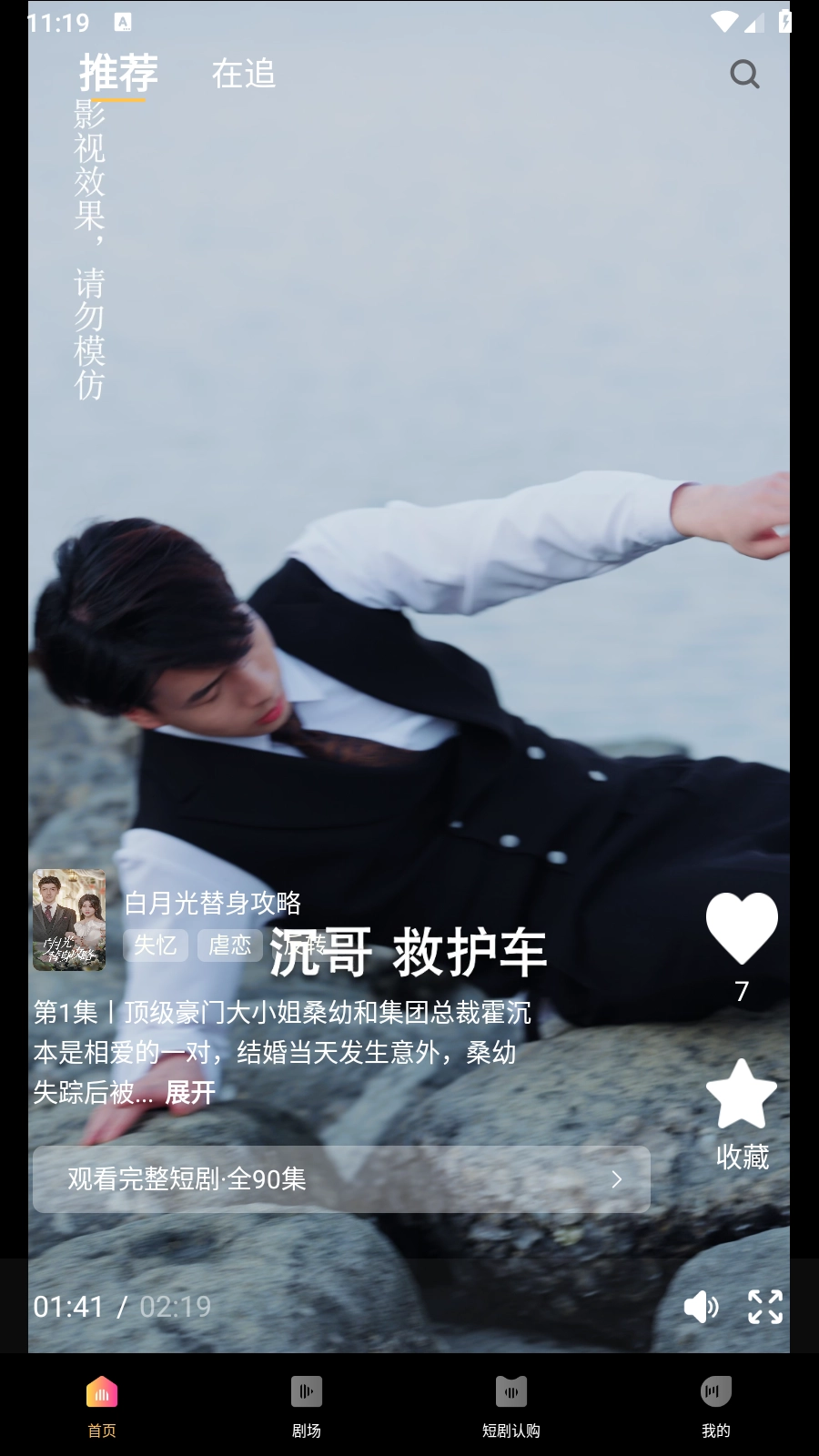Viewport: 819px width, 1456px height.
Task: Tap the 失忆 tag label
Action: (x=155, y=945)
